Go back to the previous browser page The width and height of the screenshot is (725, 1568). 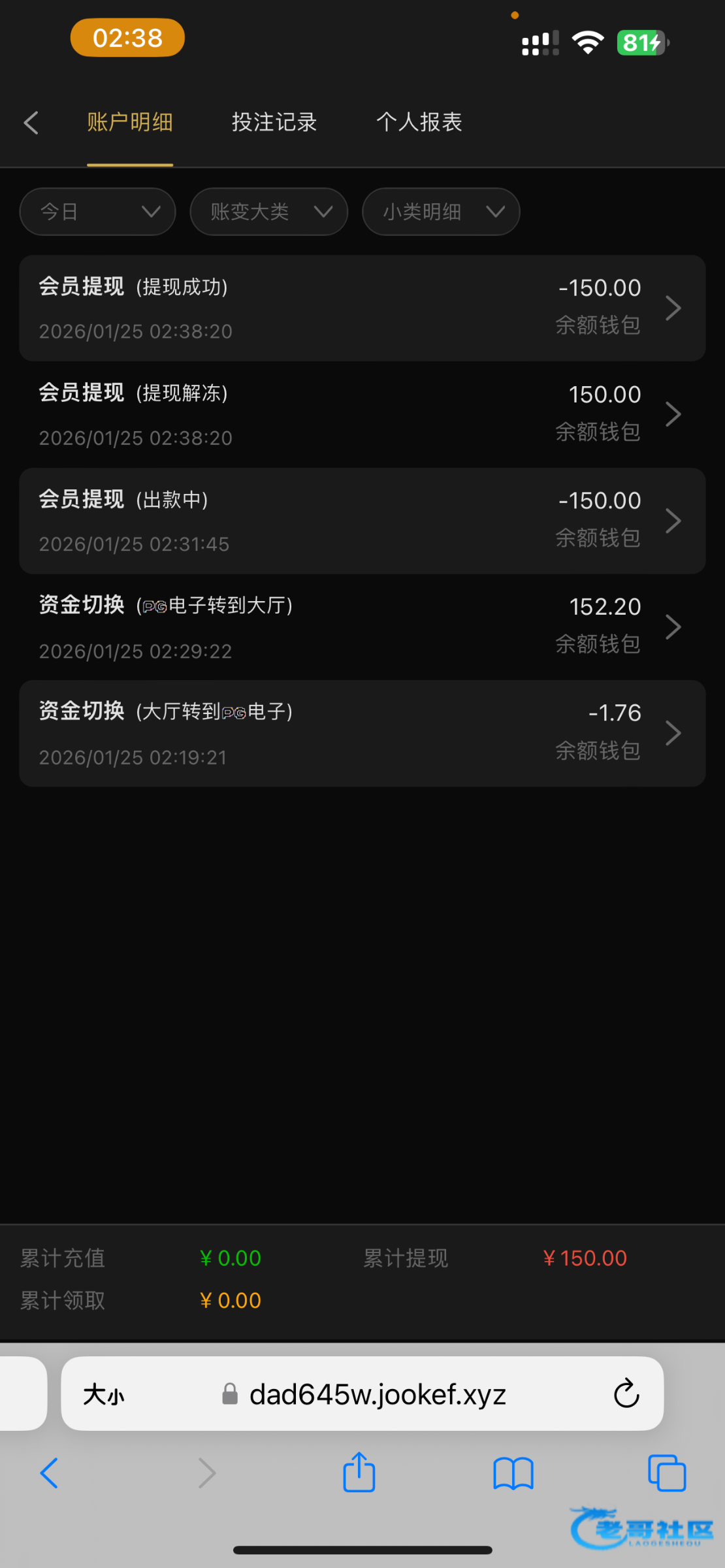(50, 1473)
